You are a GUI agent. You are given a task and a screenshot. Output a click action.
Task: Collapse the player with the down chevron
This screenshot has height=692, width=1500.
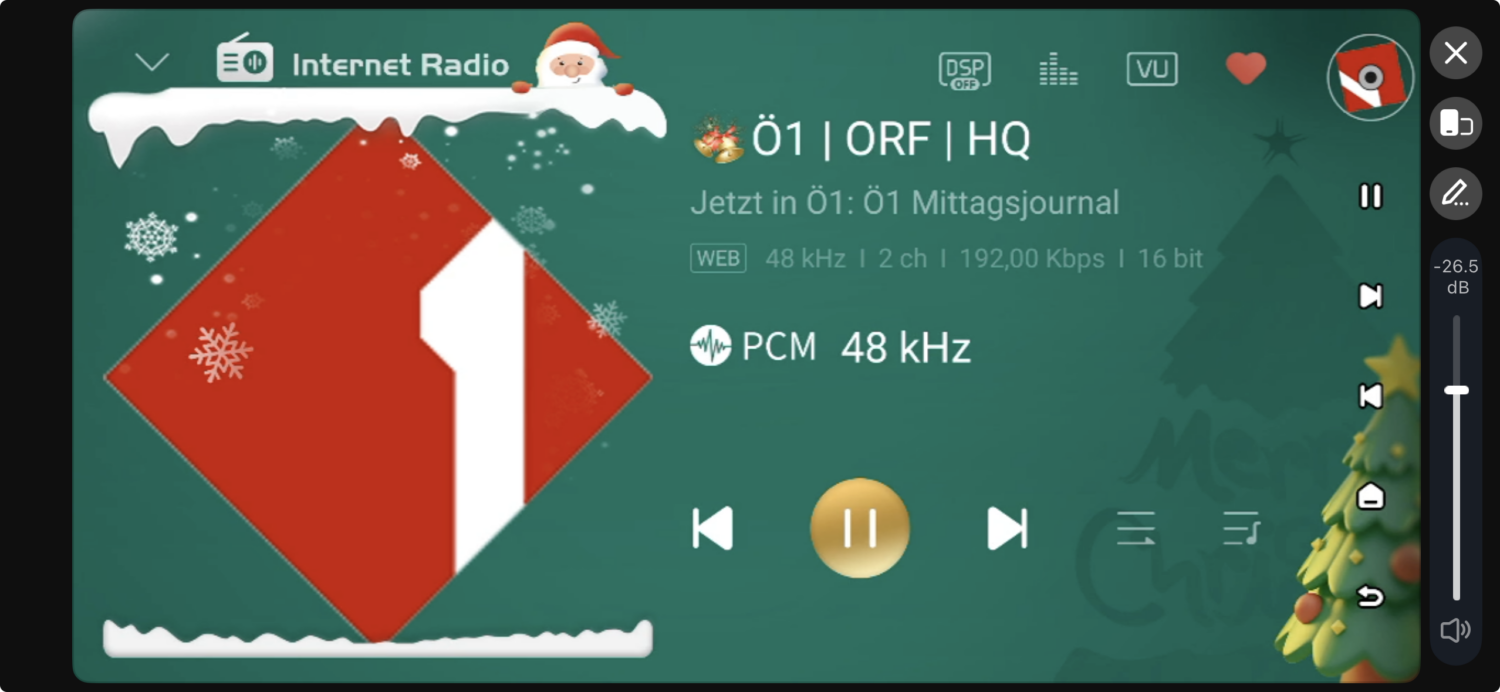pos(152,63)
